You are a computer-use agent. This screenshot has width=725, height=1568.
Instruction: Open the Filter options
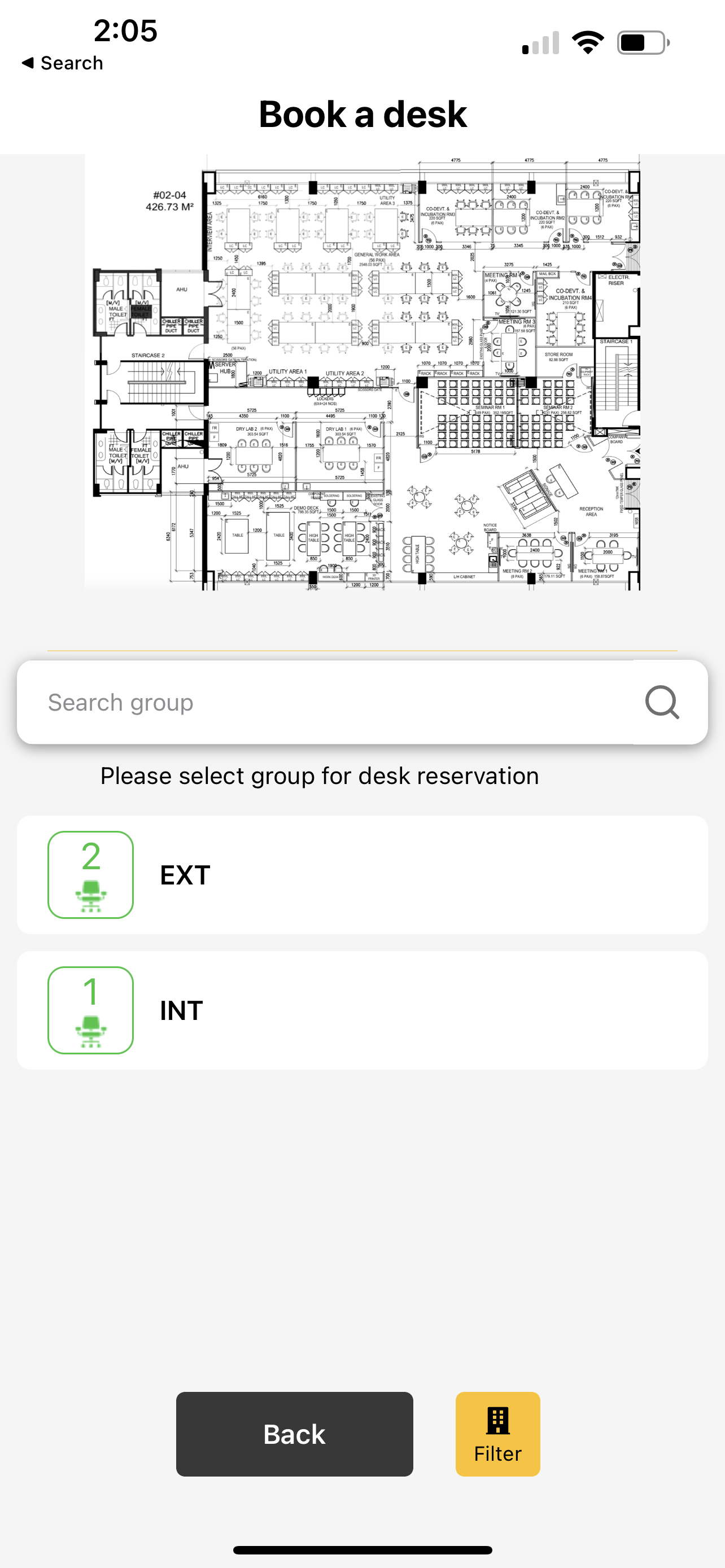click(497, 1434)
